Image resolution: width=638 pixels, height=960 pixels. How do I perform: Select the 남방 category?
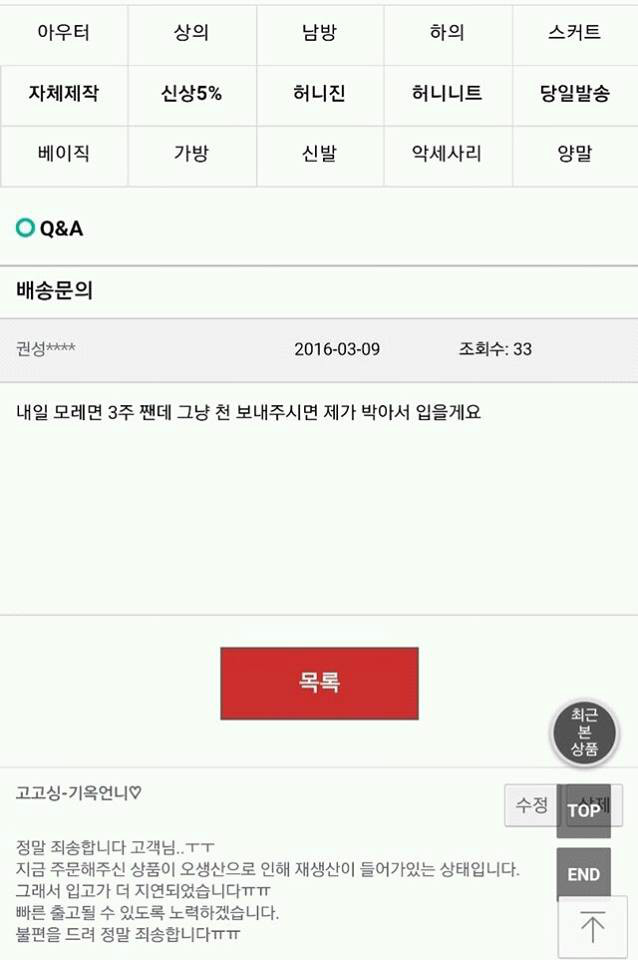(319, 33)
